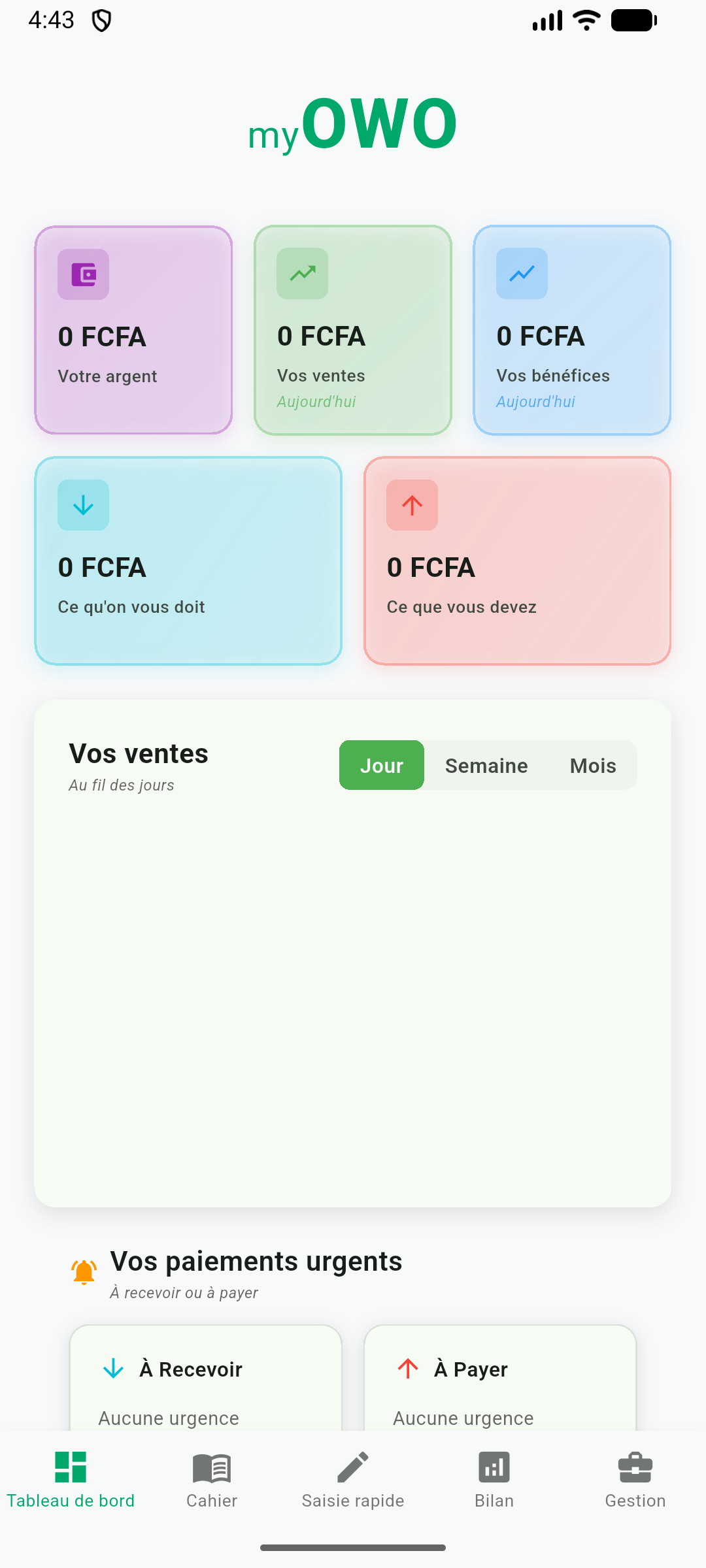Switch sales view to Semaine

point(486,765)
